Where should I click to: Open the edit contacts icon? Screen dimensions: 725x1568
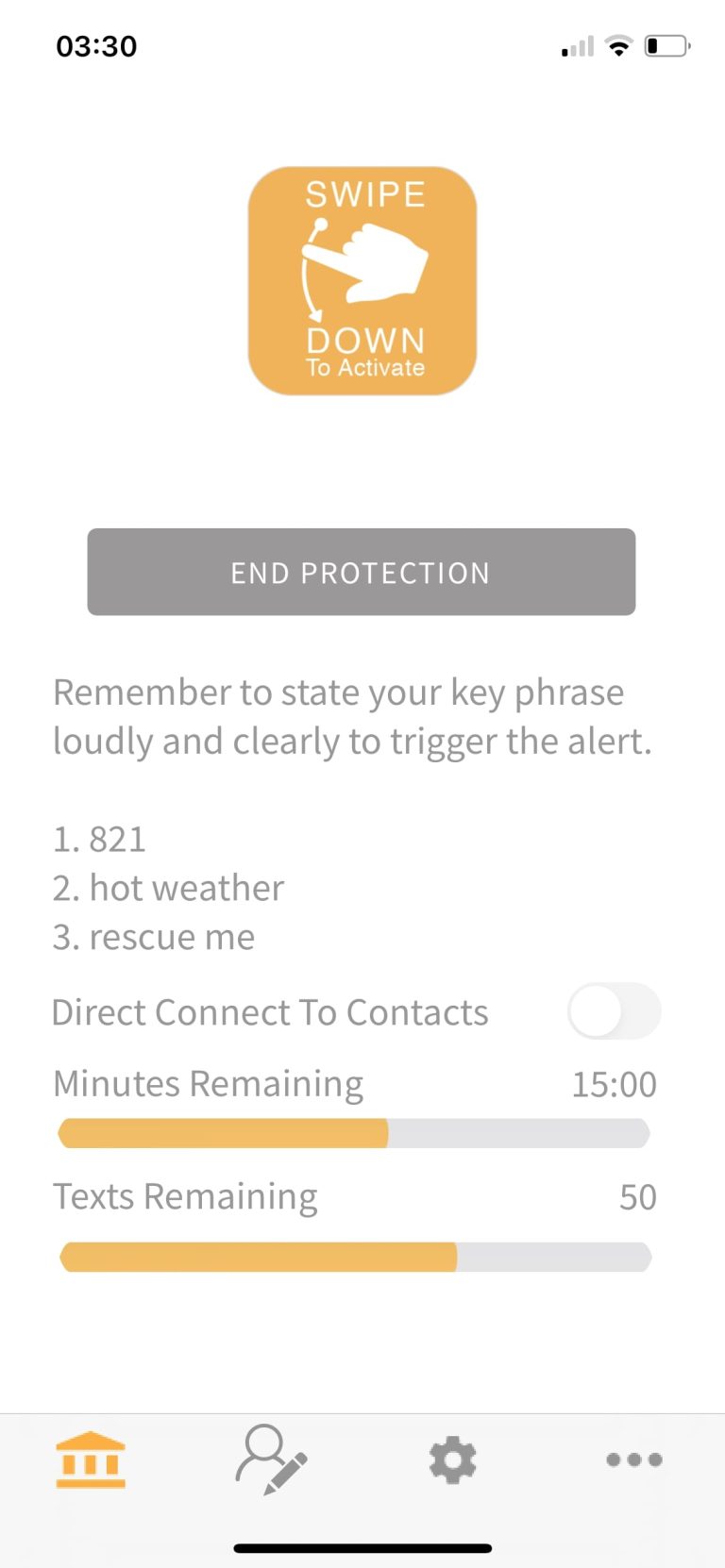tap(271, 1460)
